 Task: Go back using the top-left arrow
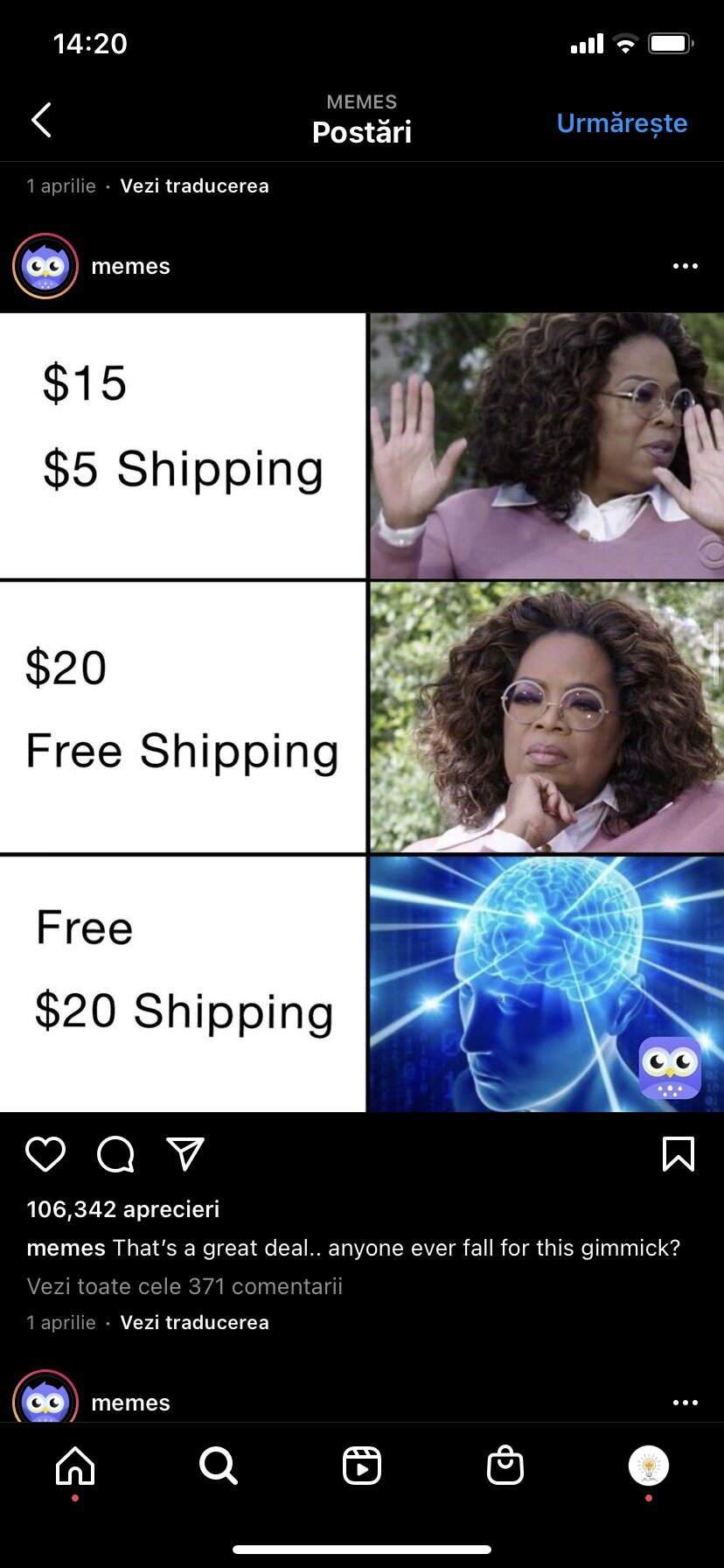pos(41,120)
